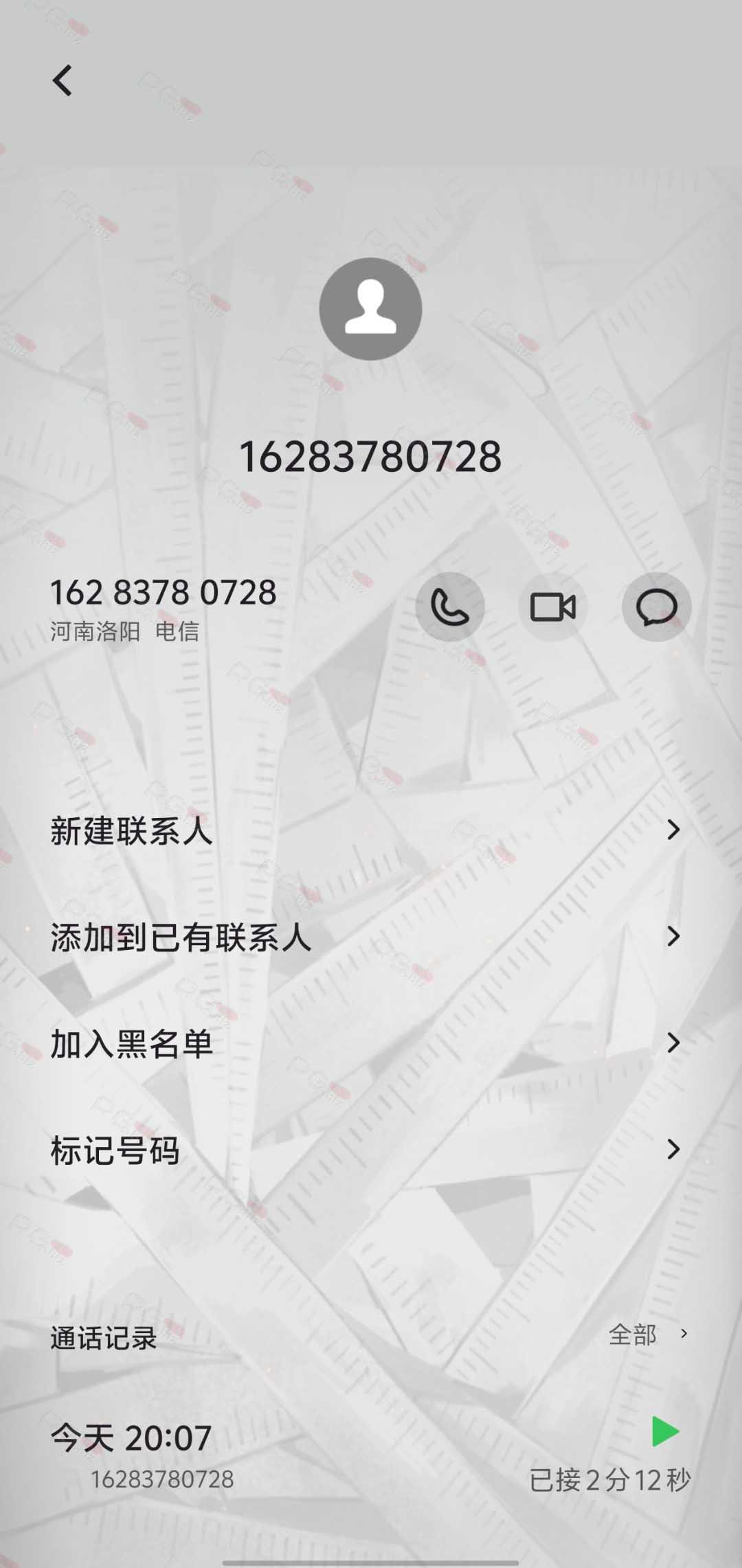
Task: Open the 今天 20:07 call log entry
Action: (x=371, y=1456)
